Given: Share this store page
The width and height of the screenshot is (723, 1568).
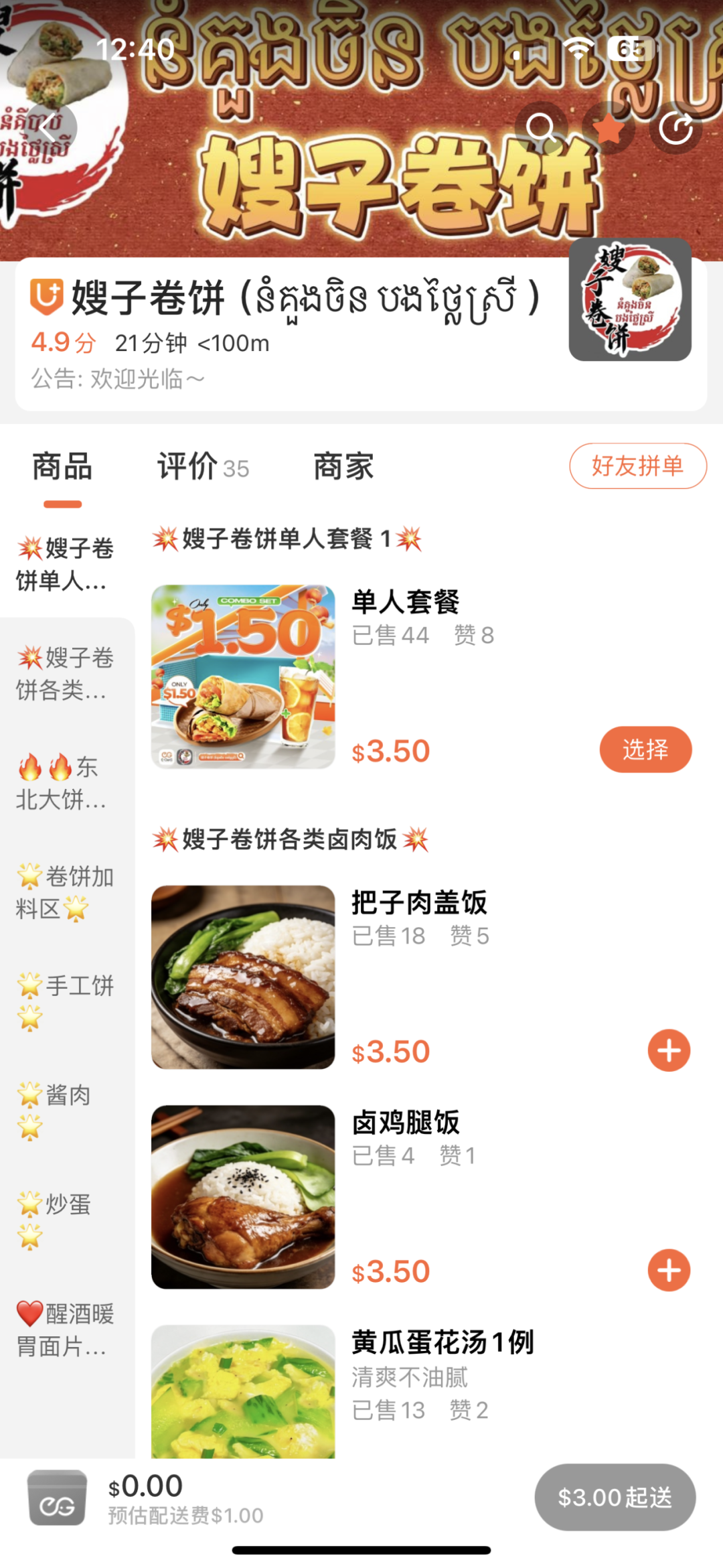Looking at the screenshot, I should [675, 127].
